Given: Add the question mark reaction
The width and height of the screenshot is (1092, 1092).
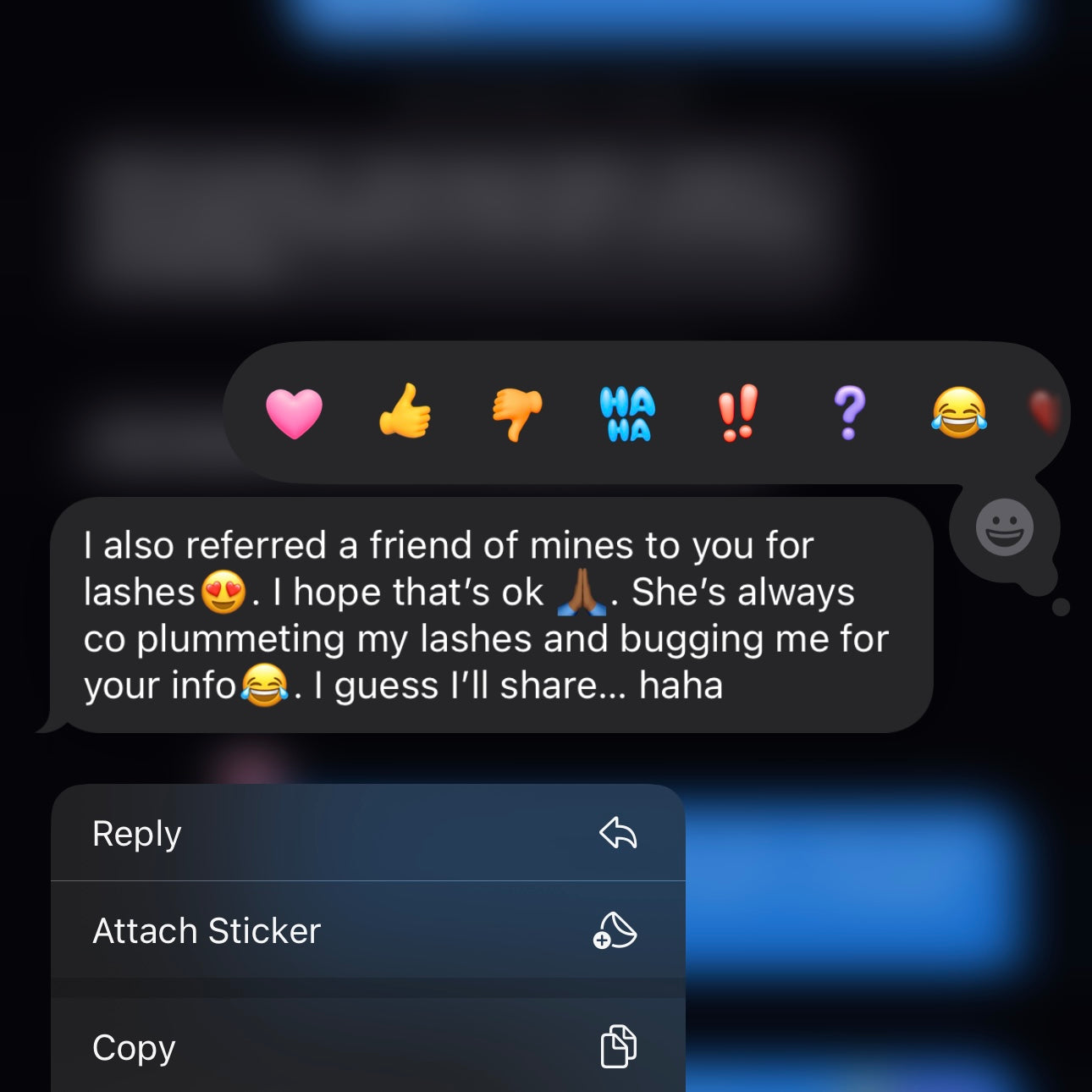Looking at the screenshot, I should [849, 413].
